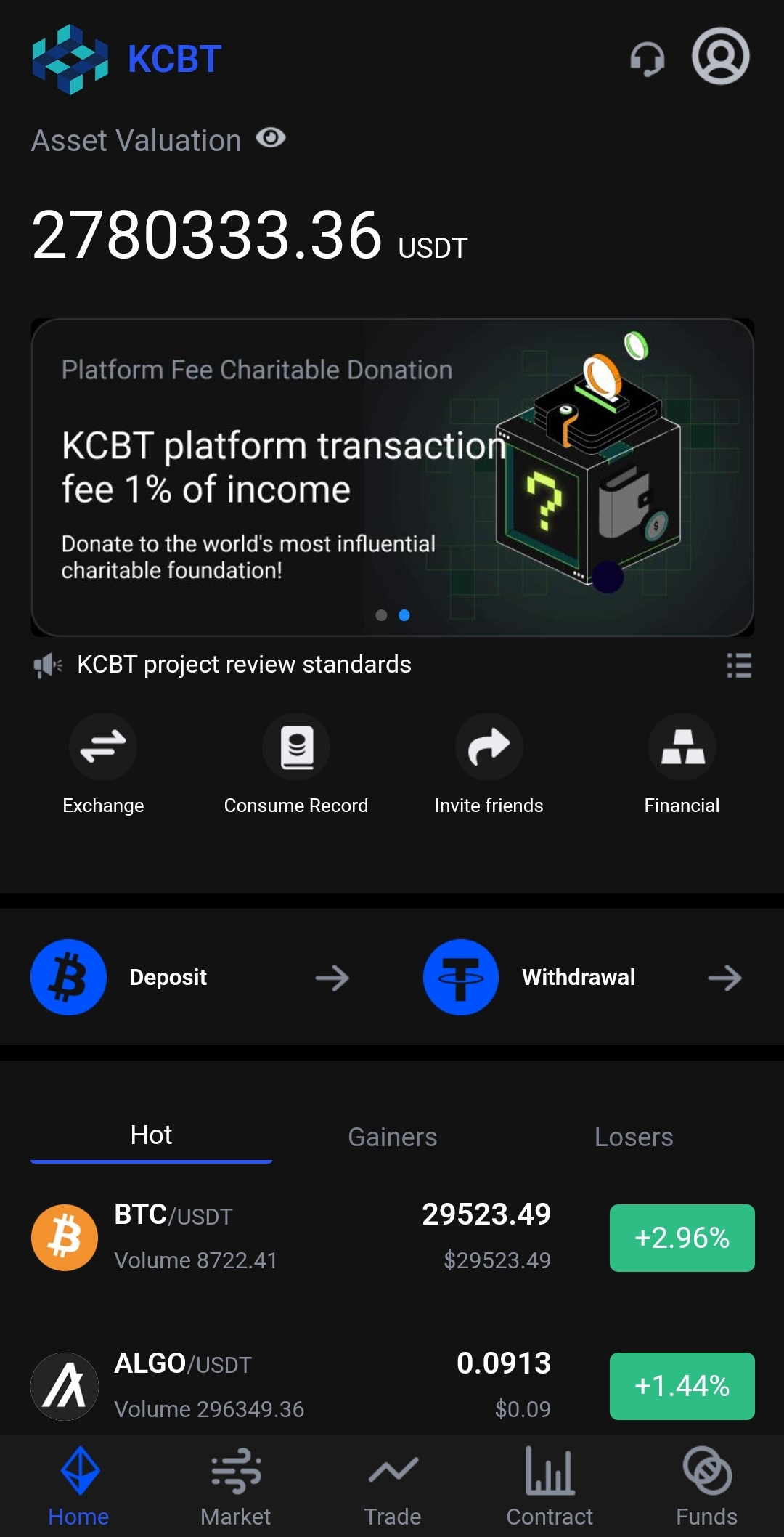This screenshot has height=1537, width=784.
Task: Select the Funds tab
Action: click(x=706, y=1486)
